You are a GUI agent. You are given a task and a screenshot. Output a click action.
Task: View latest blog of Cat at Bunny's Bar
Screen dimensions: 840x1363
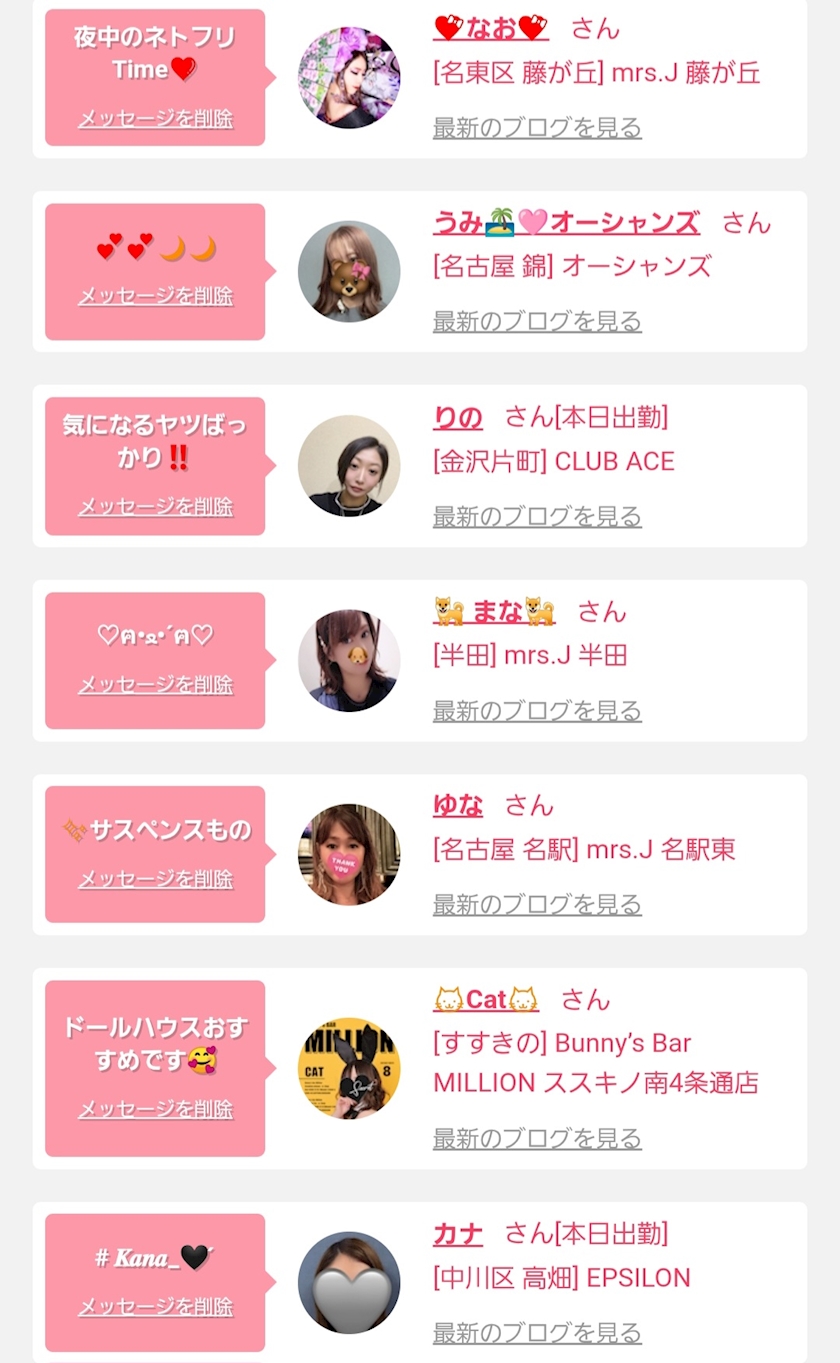(x=537, y=1139)
